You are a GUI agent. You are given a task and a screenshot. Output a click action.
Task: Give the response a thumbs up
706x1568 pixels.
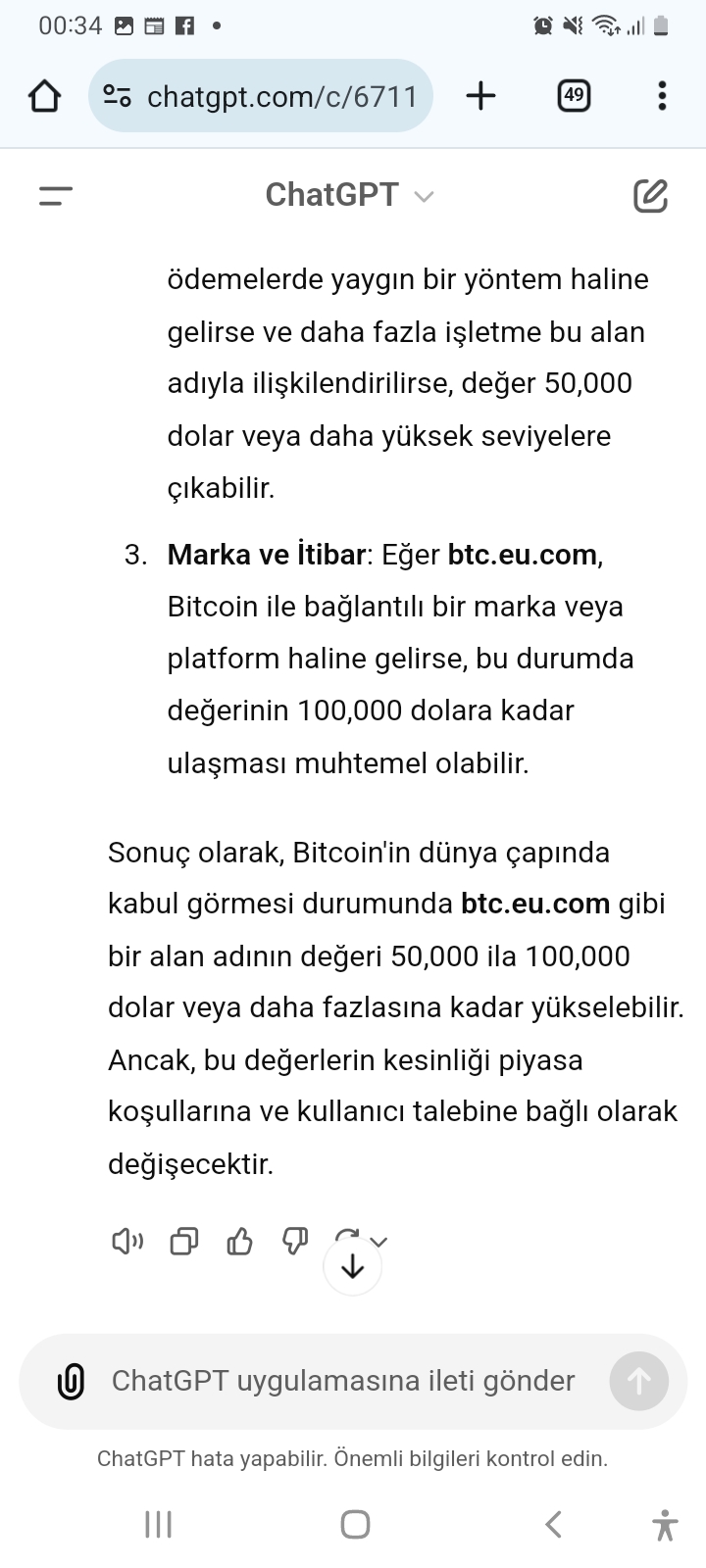tap(239, 1242)
